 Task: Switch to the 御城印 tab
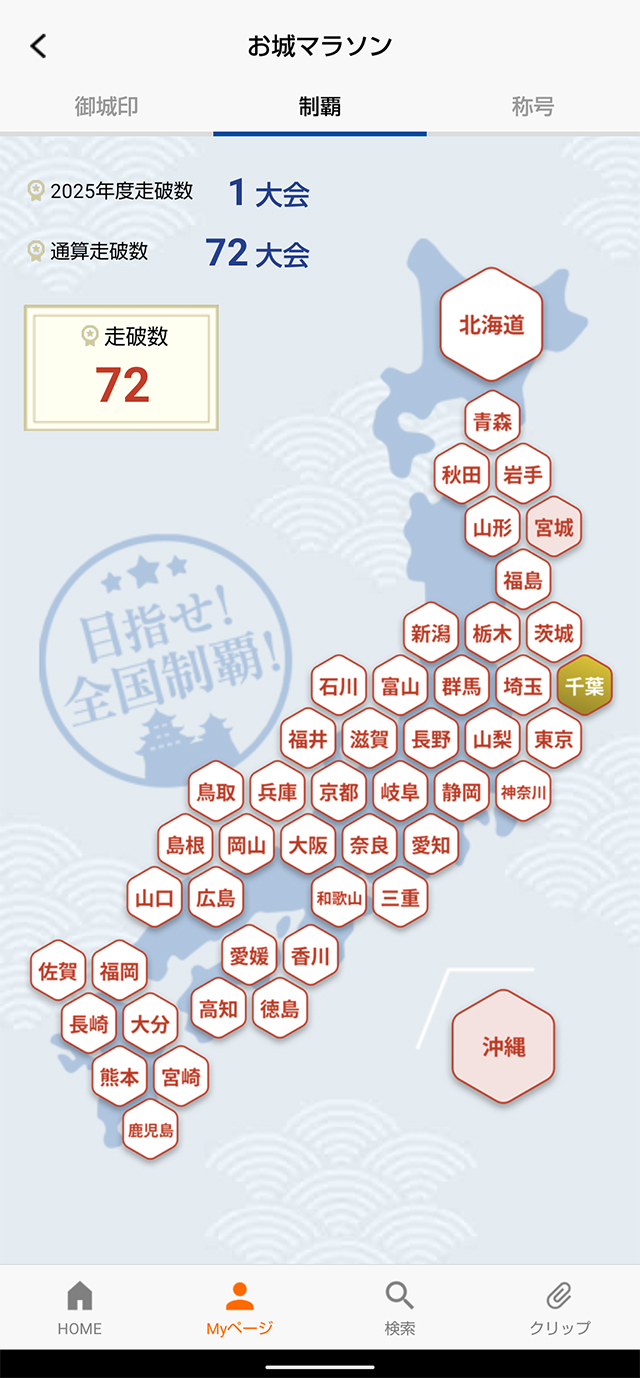[x=106, y=107]
